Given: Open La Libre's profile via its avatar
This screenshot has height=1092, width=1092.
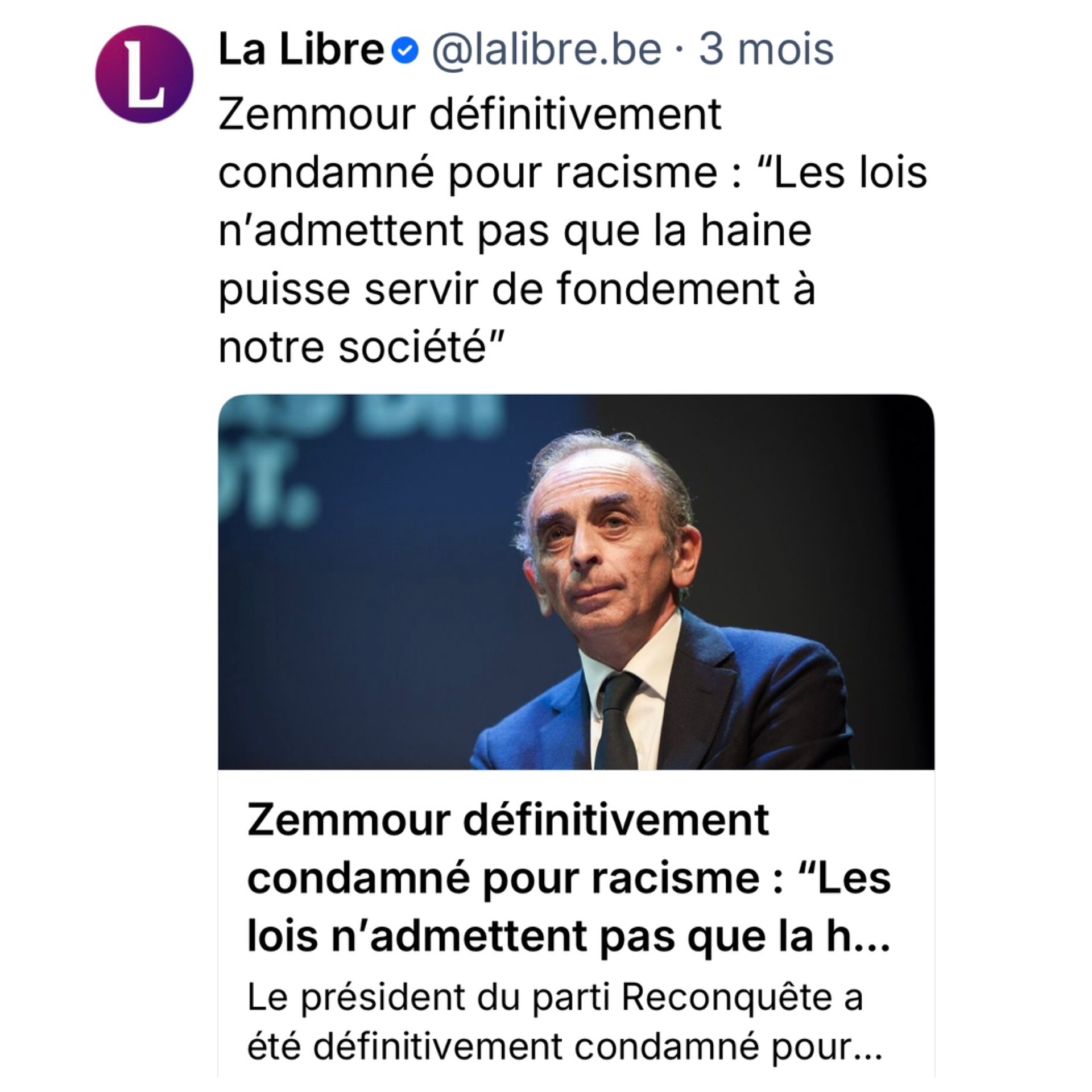Looking at the screenshot, I should click(144, 75).
